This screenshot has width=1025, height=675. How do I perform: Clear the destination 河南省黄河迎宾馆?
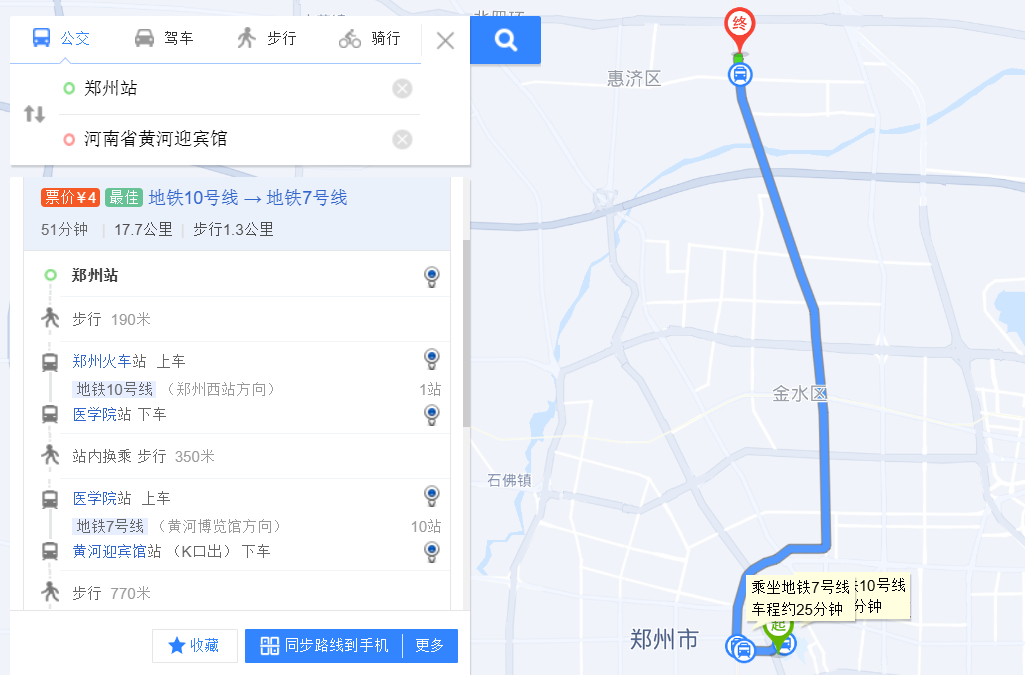[x=402, y=139]
